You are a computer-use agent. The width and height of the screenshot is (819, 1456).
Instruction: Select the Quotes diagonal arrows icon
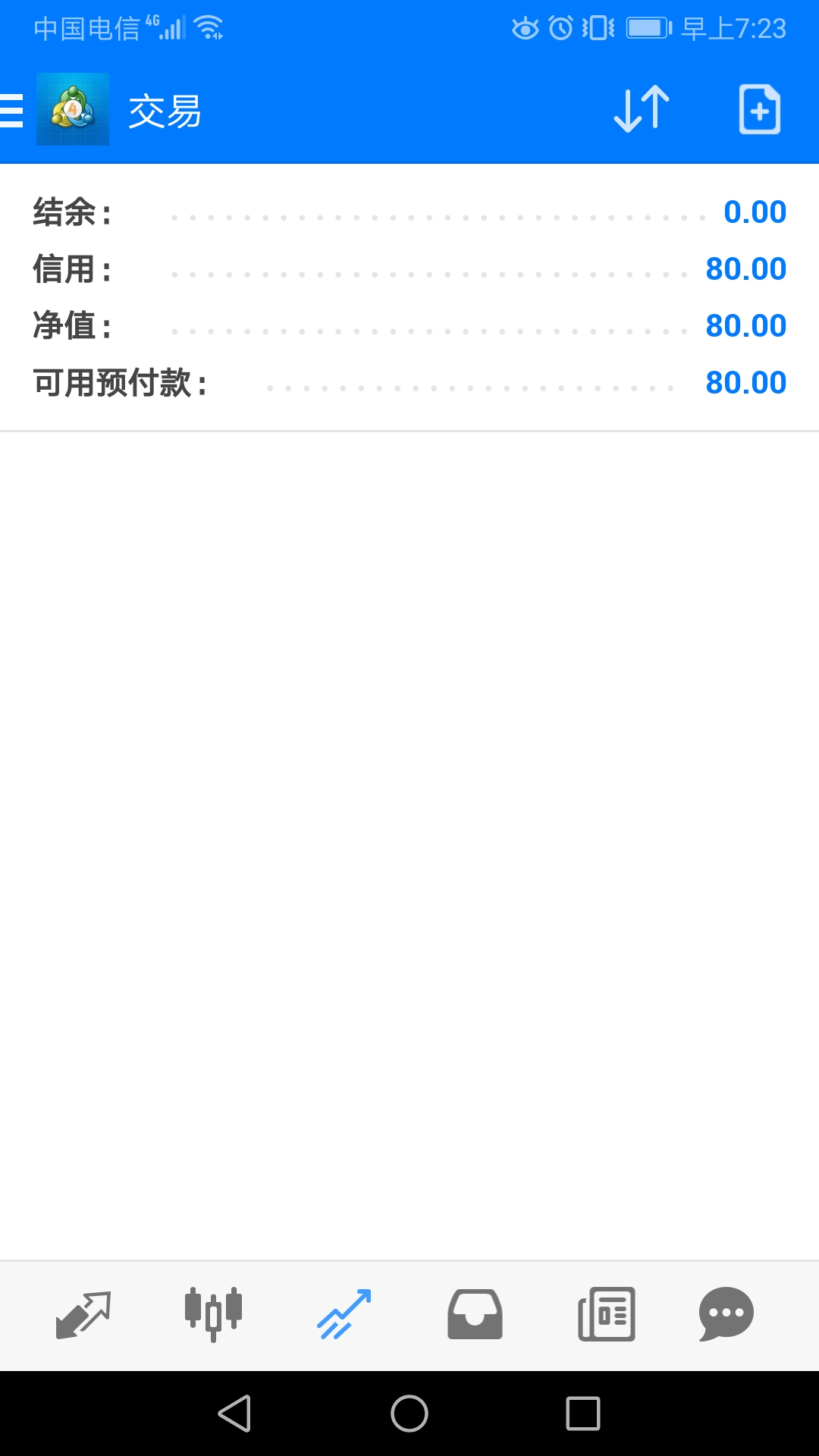83,1316
